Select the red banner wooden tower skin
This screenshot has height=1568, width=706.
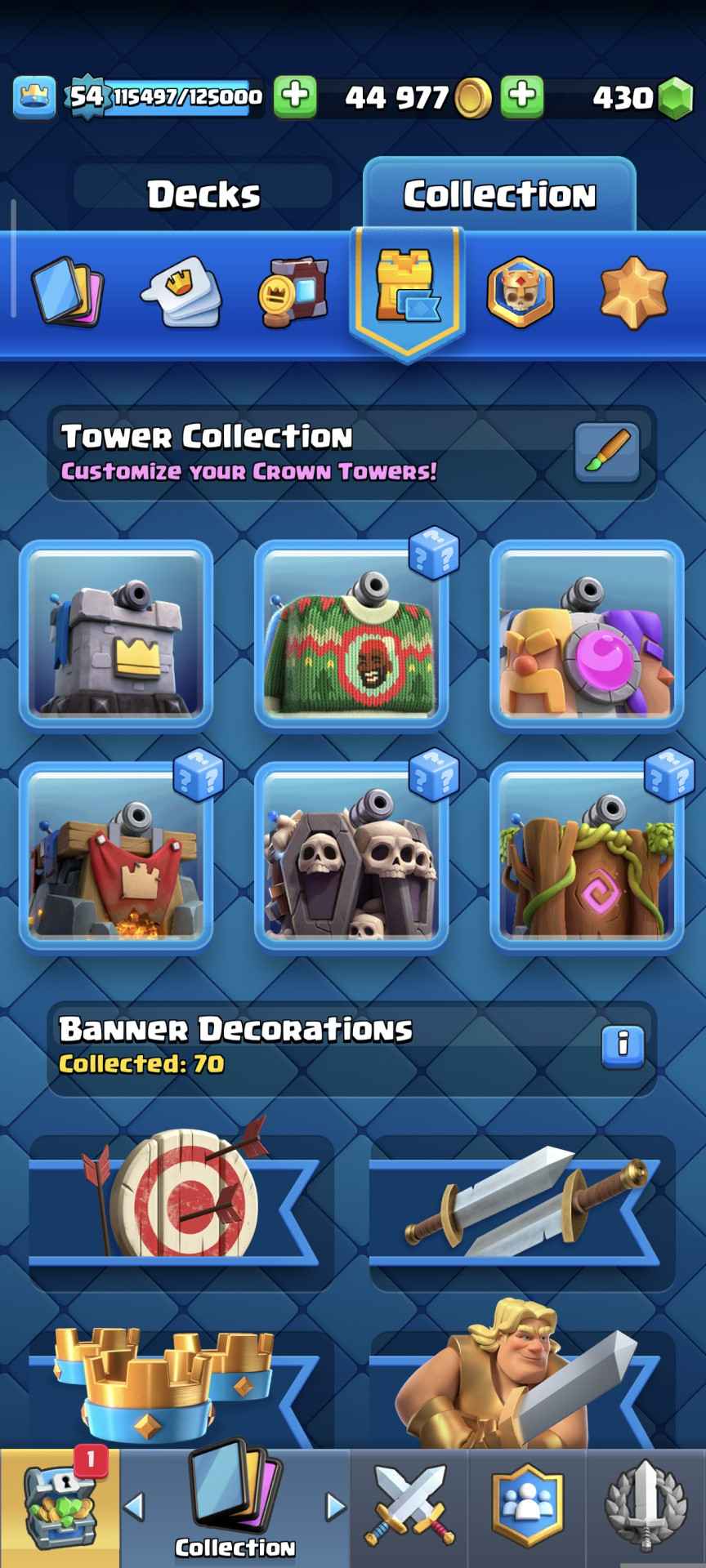116,856
